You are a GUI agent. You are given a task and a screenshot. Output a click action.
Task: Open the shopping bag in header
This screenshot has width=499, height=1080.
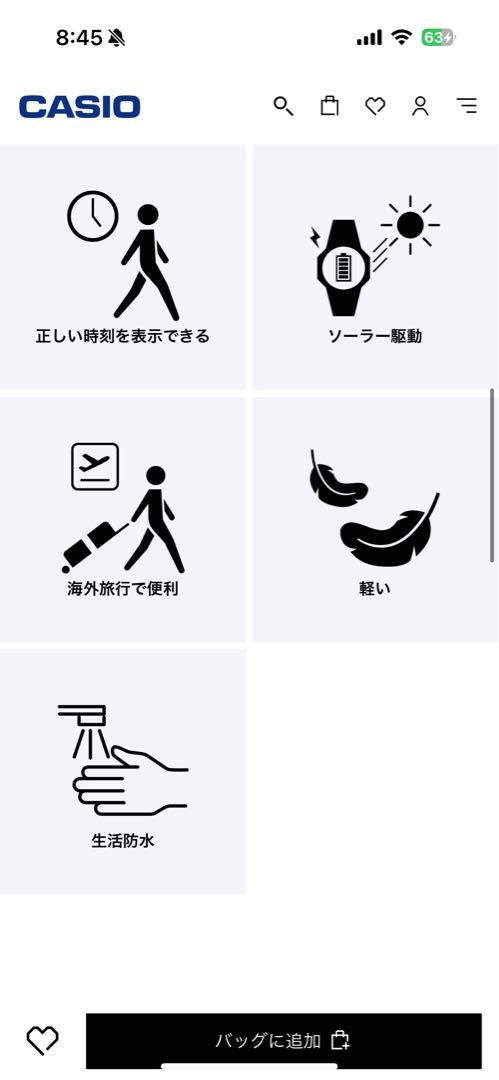click(329, 105)
